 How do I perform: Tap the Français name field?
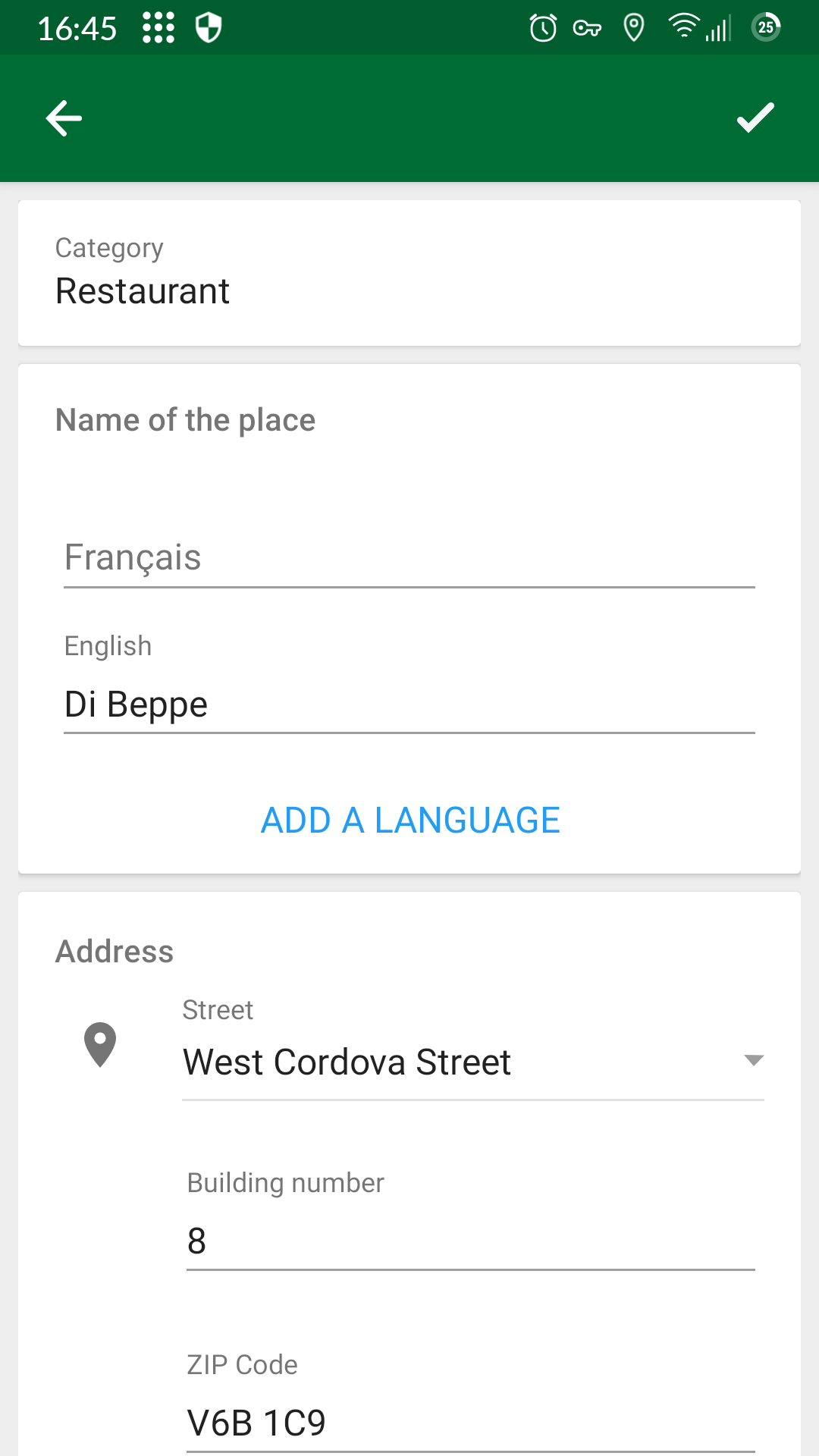(x=409, y=558)
